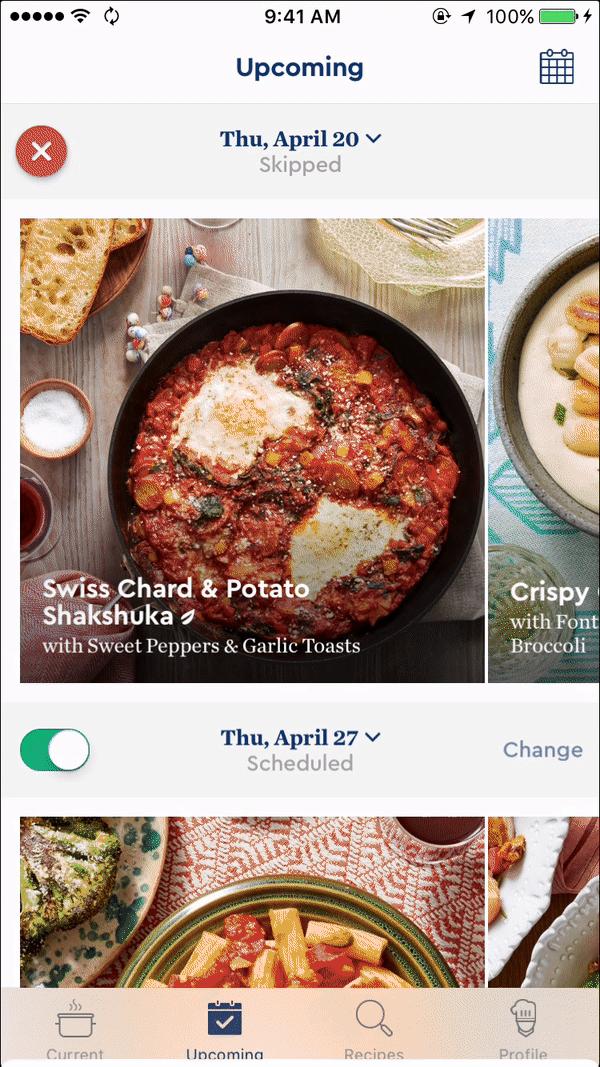Expand the Thu, April 27 date dropdown
Viewport: 600px width, 1067px height.
point(301,738)
